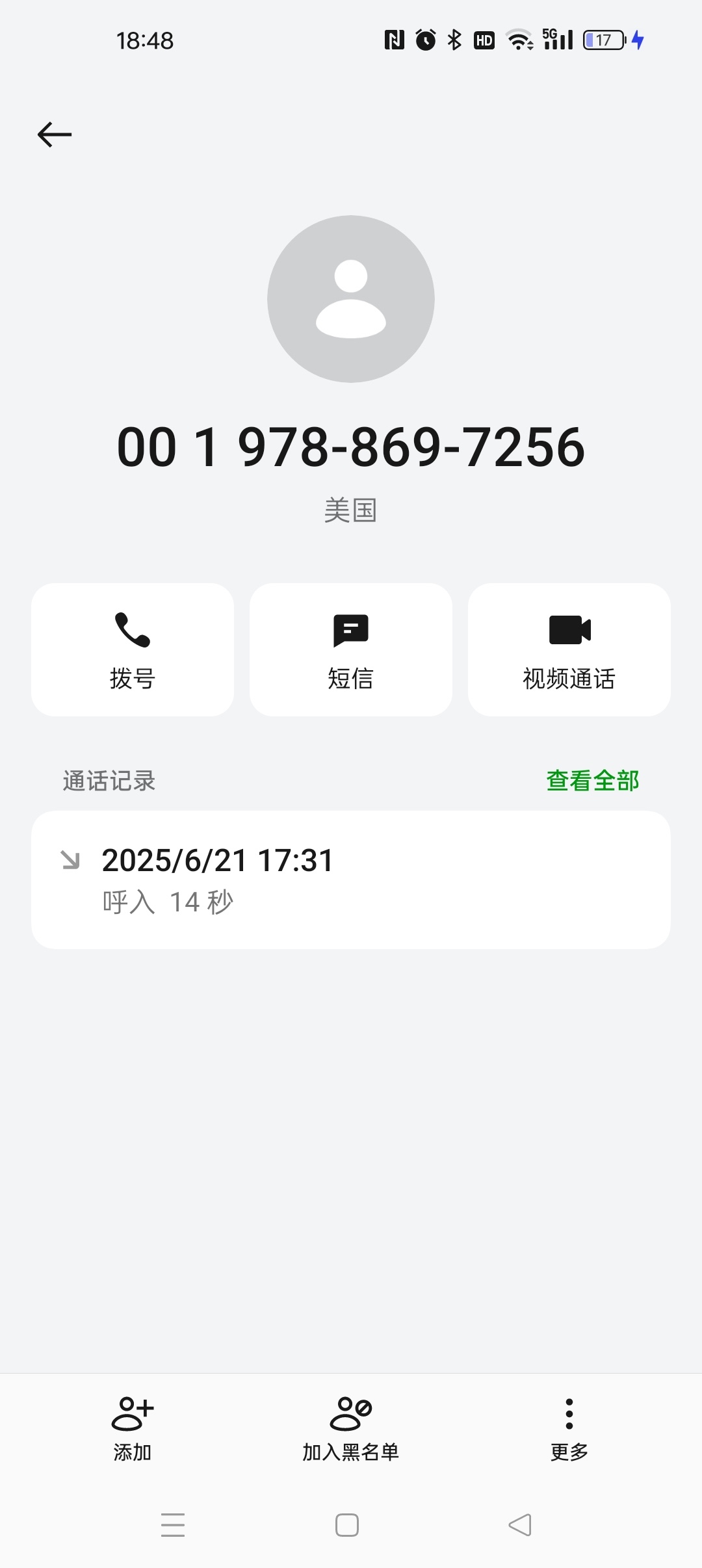This screenshot has height=1568, width=702.
Task: Tap the back arrow at top left
Action: click(x=53, y=133)
